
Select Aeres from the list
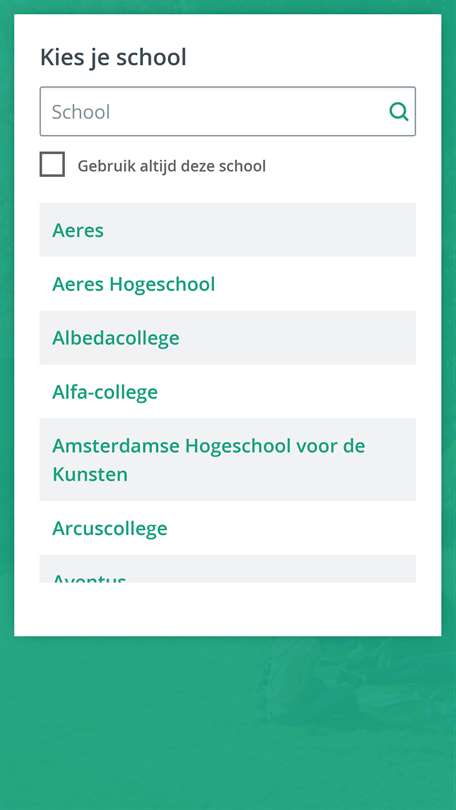pyautogui.click(x=227, y=230)
